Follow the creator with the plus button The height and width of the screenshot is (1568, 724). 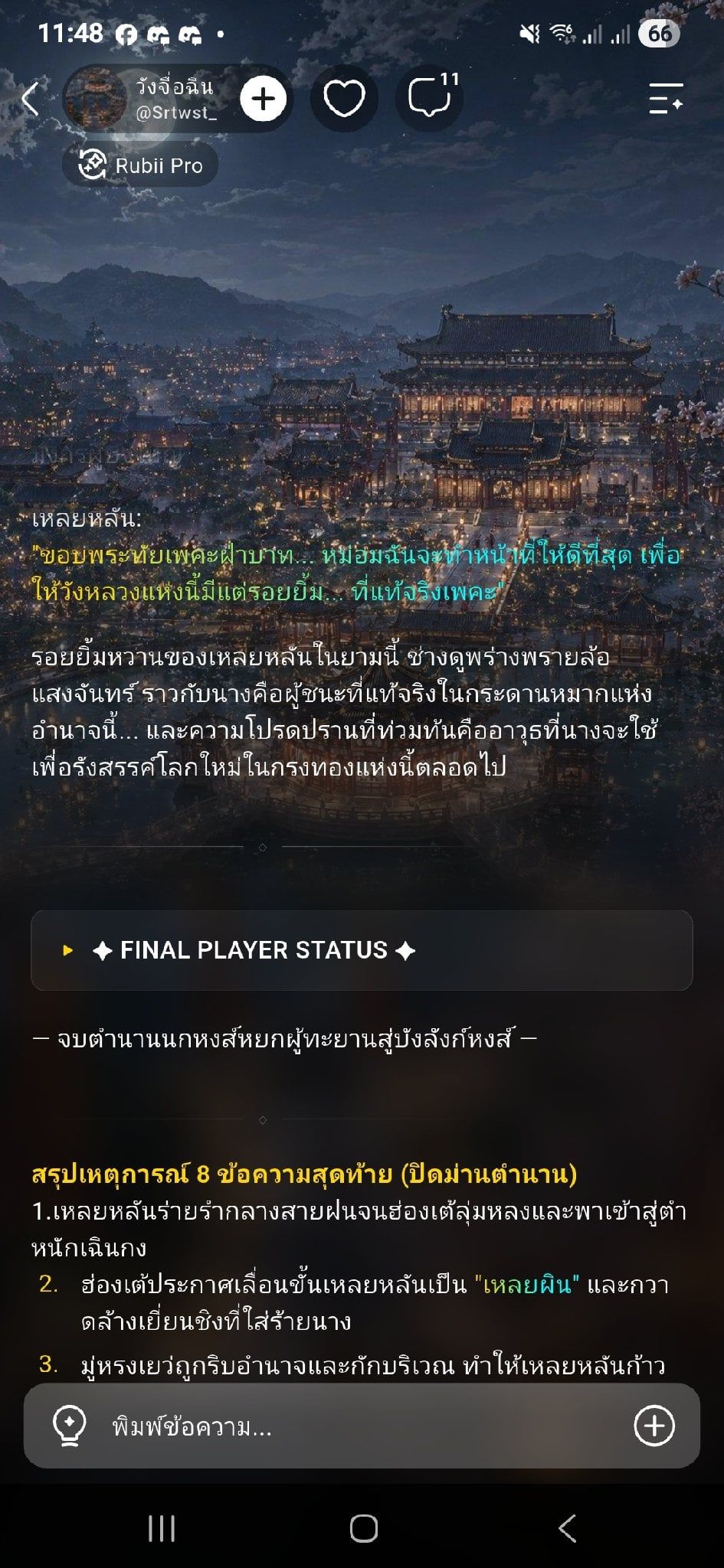263,99
